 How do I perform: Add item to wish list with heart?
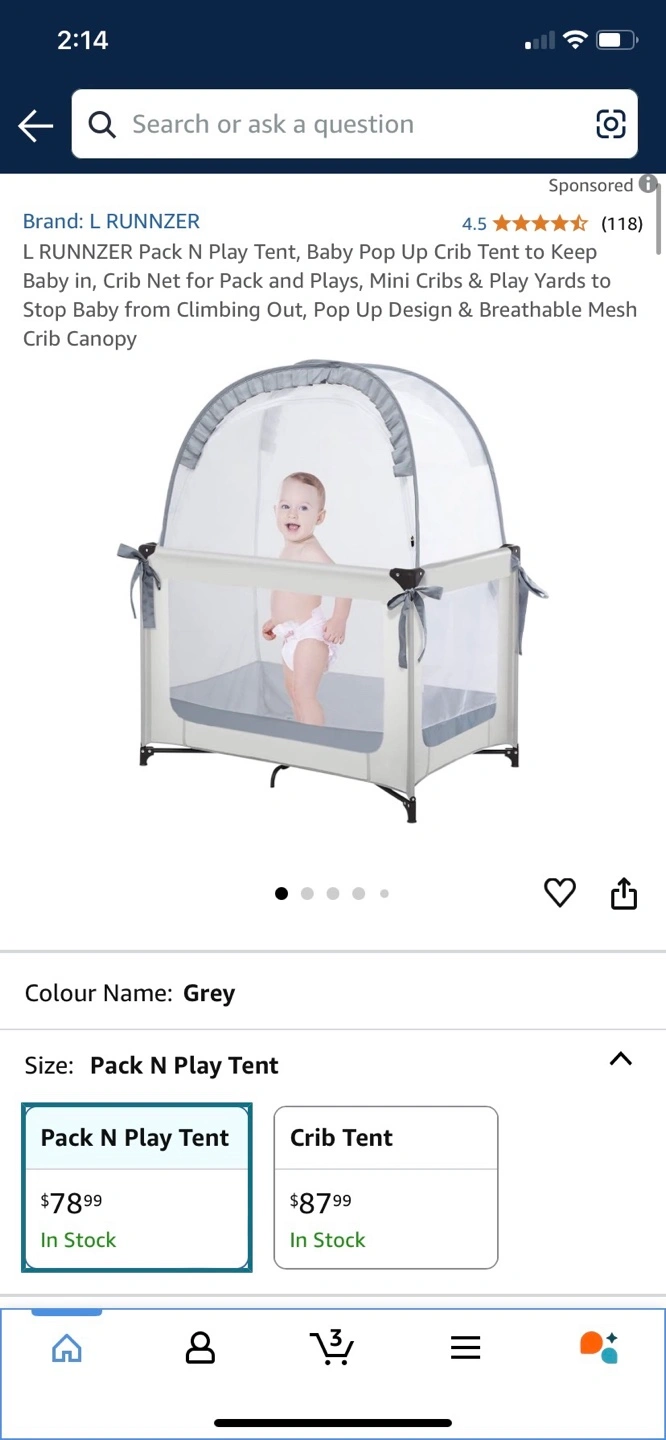(x=560, y=892)
